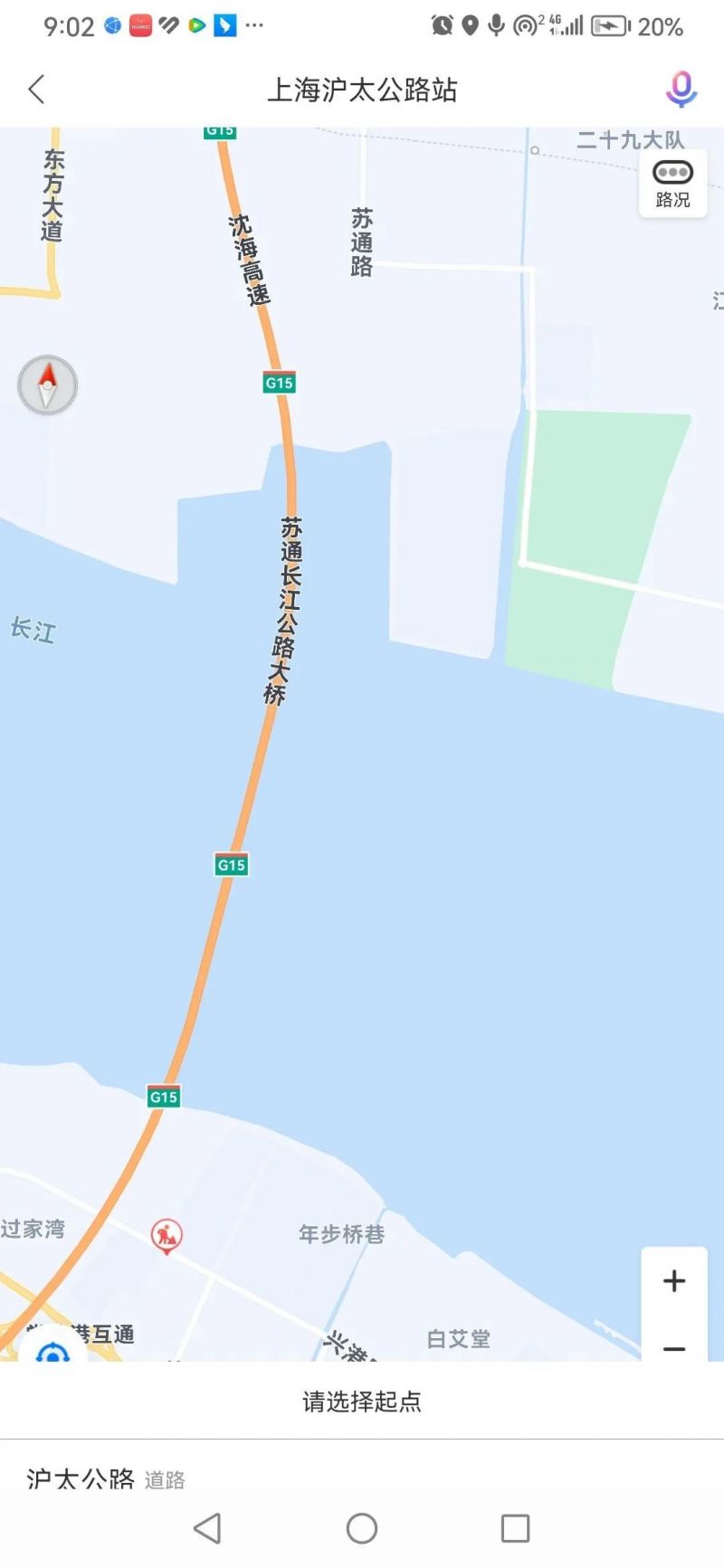The height and width of the screenshot is (1568, 724).
Task: Tap the compass to reset map orientation
Action: [x=48, y=385]
